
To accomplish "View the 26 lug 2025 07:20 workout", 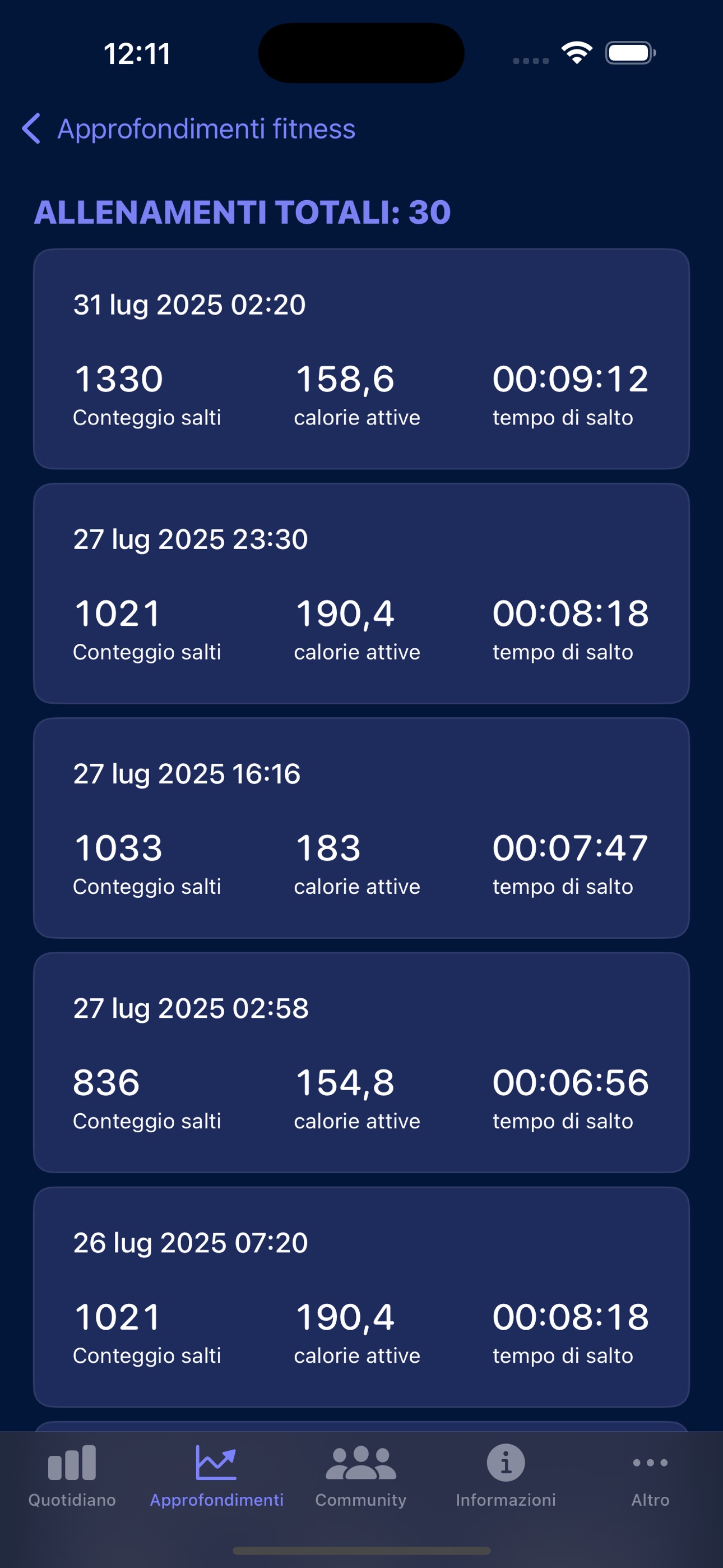I will [x=361, y=1297].
